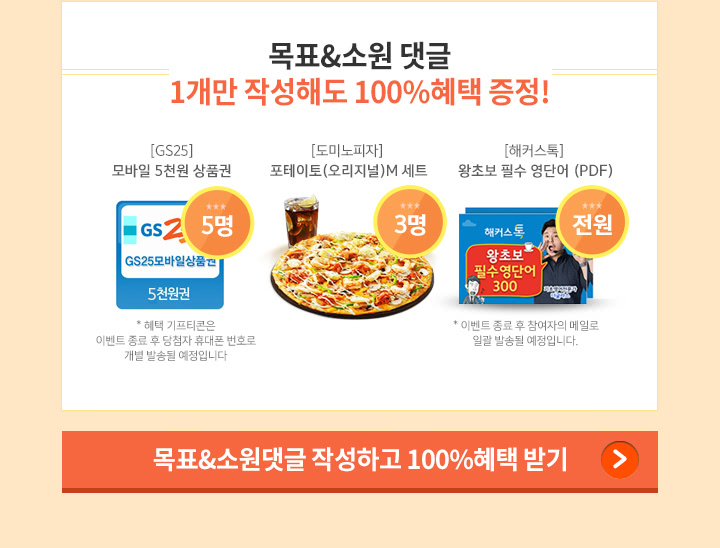Tap 목표&소원댓글 작성하고 100%혜택 받기 button

[360, 460]
